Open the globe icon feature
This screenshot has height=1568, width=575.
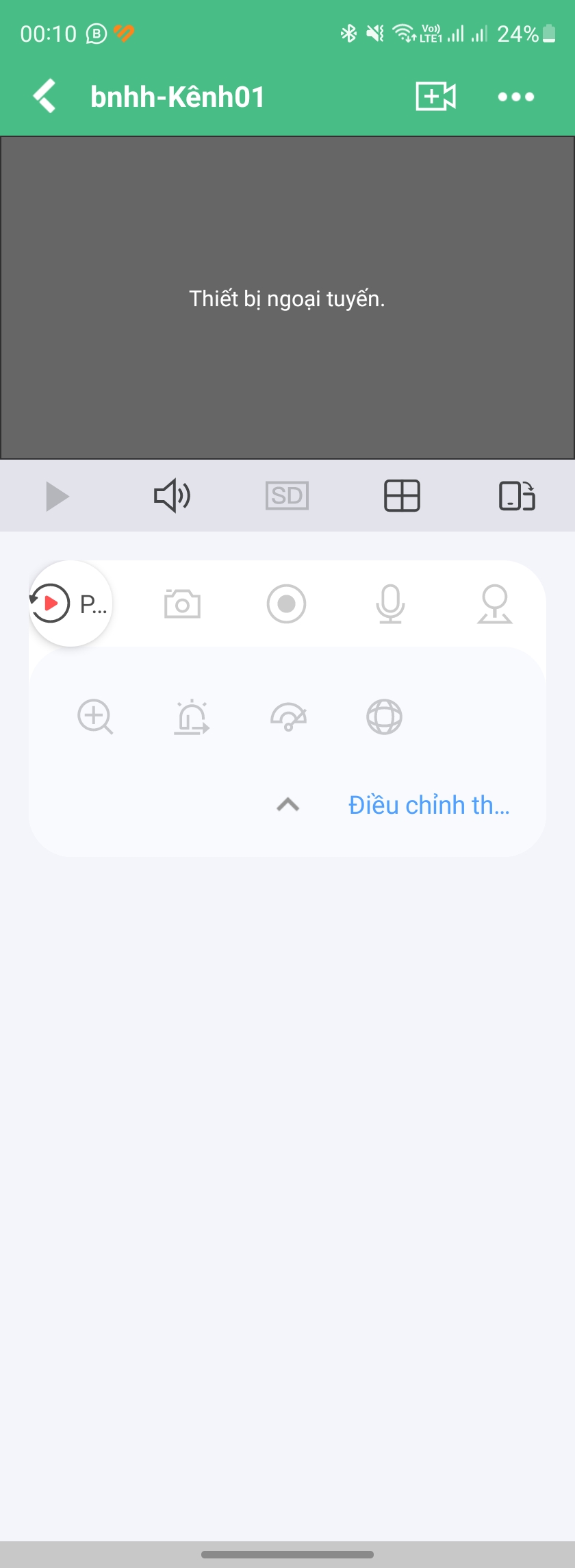[384, 717]
